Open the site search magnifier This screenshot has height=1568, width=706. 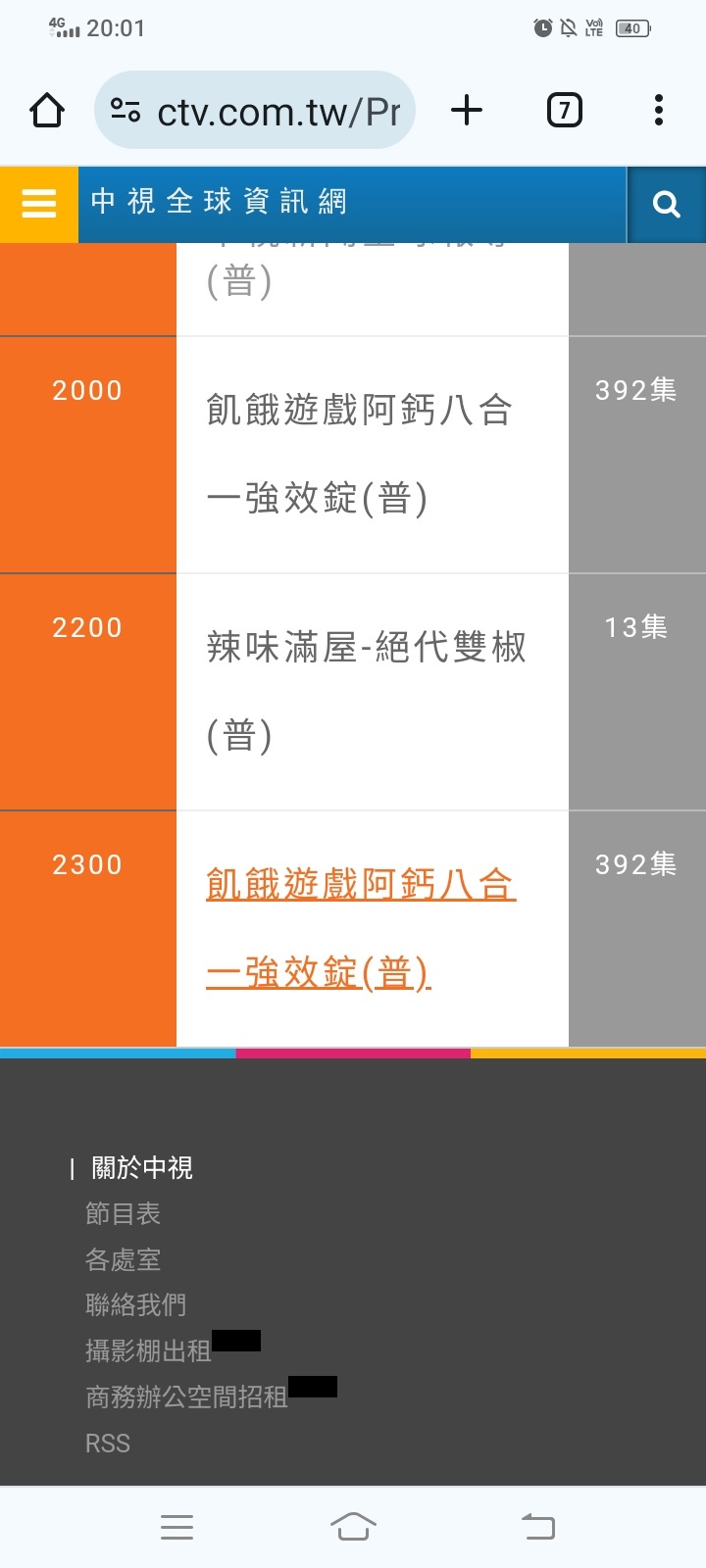[666, 204]
